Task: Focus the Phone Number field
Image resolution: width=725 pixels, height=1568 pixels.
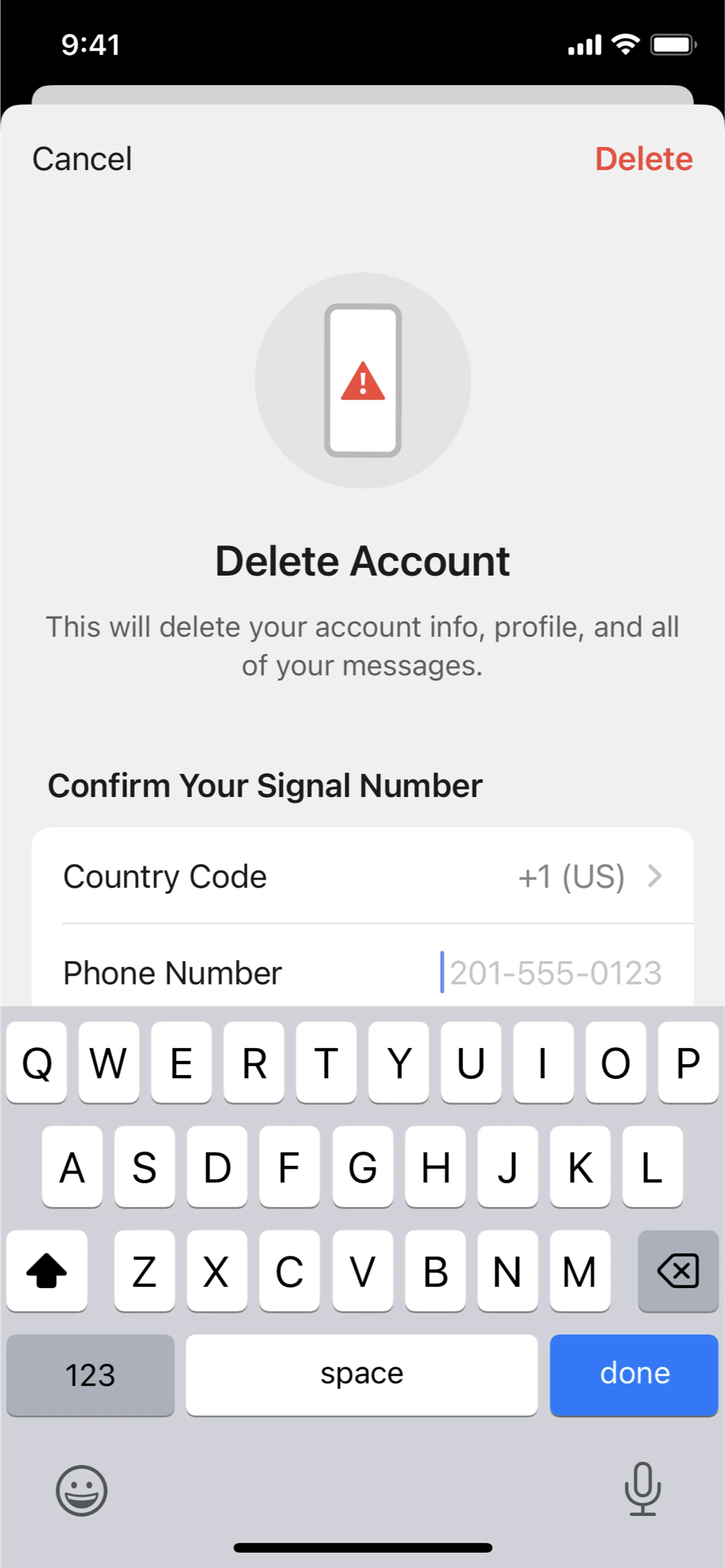Action: pyautogui.click(x=554, y=972)
